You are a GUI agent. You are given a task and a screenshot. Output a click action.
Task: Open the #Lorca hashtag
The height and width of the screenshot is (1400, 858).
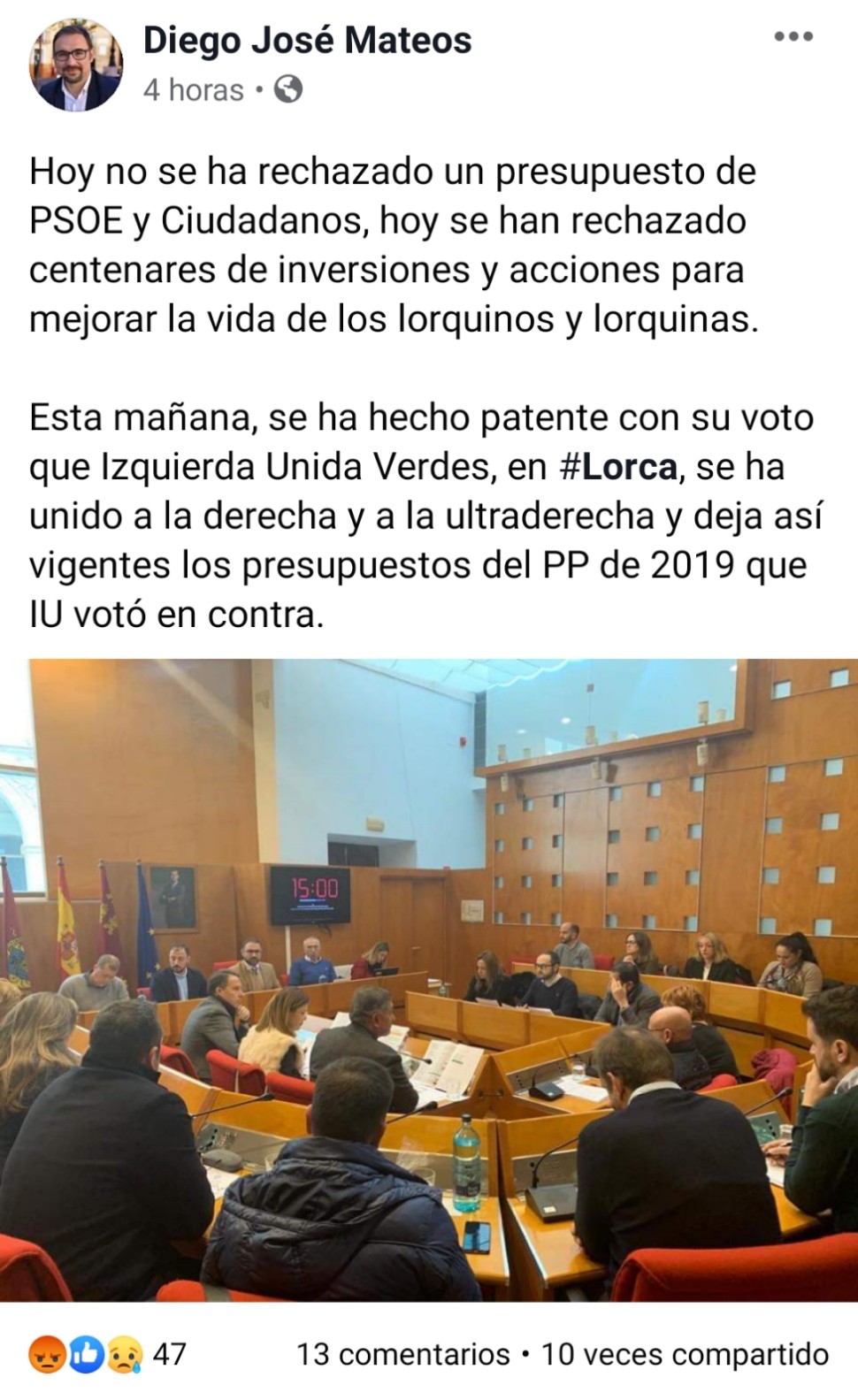618,467
